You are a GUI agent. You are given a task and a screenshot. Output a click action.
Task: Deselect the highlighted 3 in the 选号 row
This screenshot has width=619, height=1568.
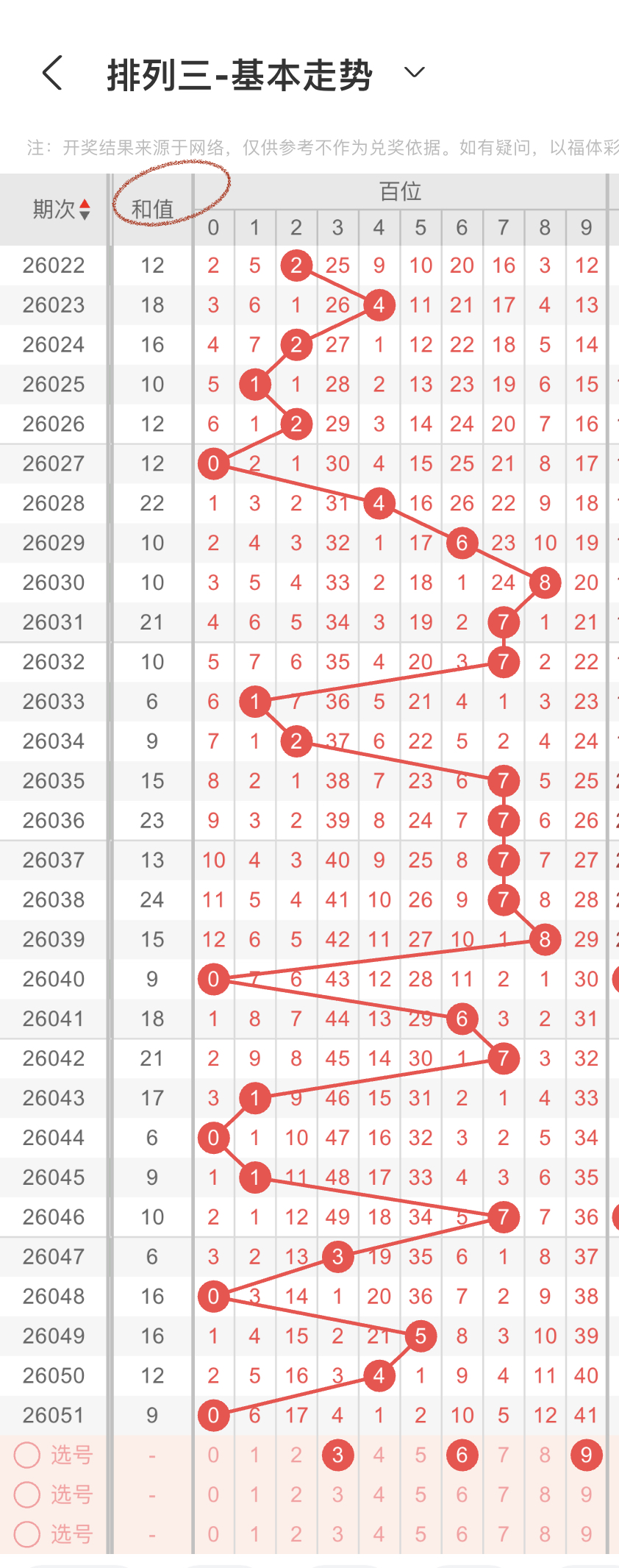pyautogui.click(x=337, y=1455)
